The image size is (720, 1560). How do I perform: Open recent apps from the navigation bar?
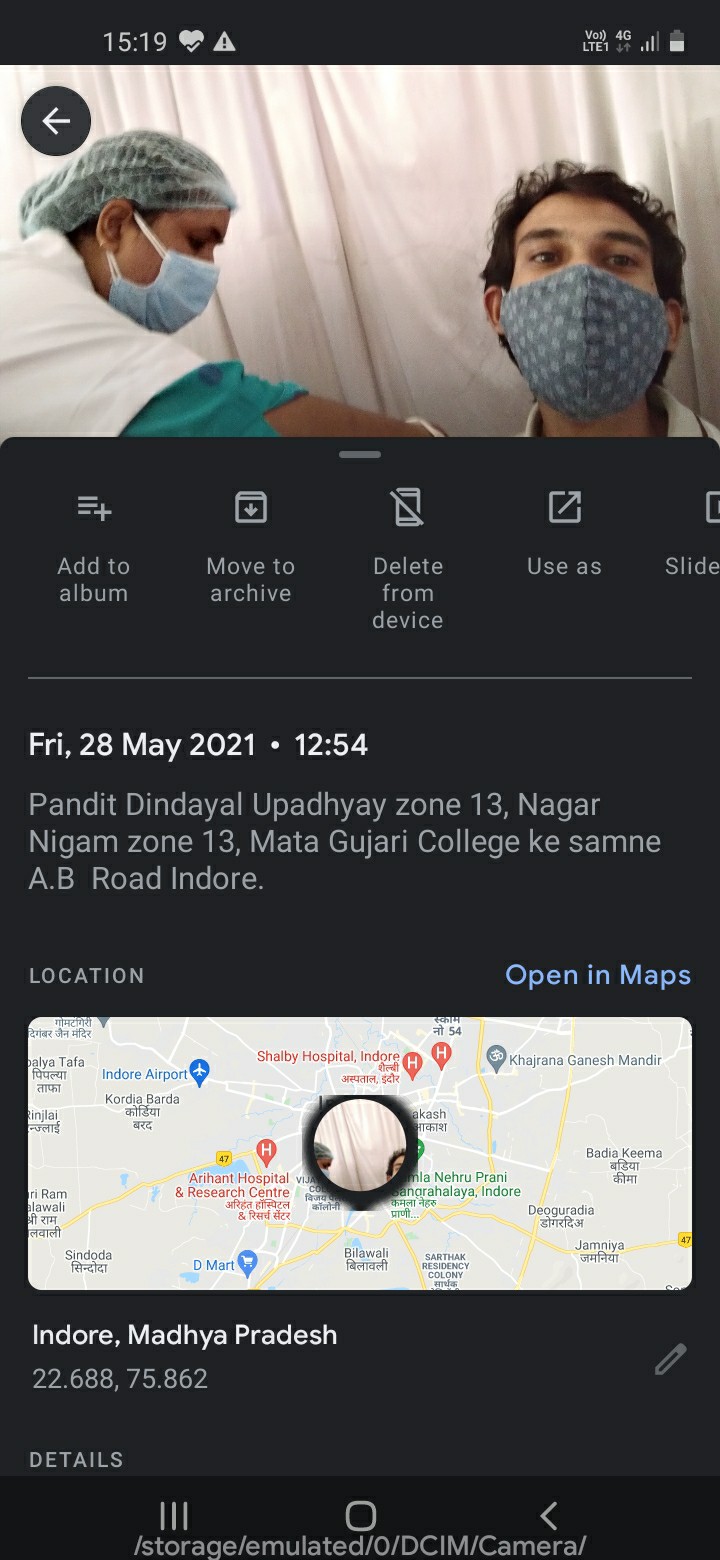coord(173,1516)
